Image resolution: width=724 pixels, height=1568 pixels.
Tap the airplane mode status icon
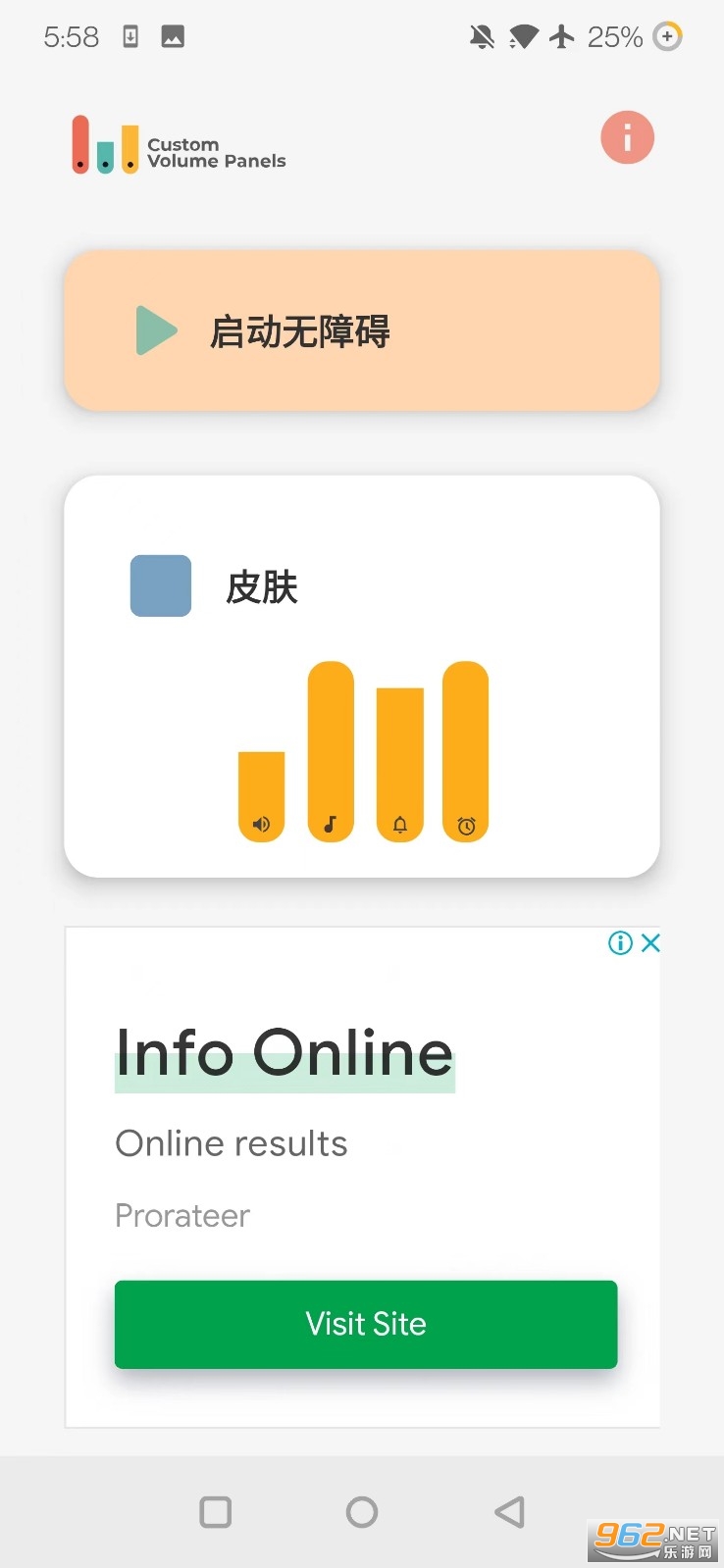click(x=561, y=36)
